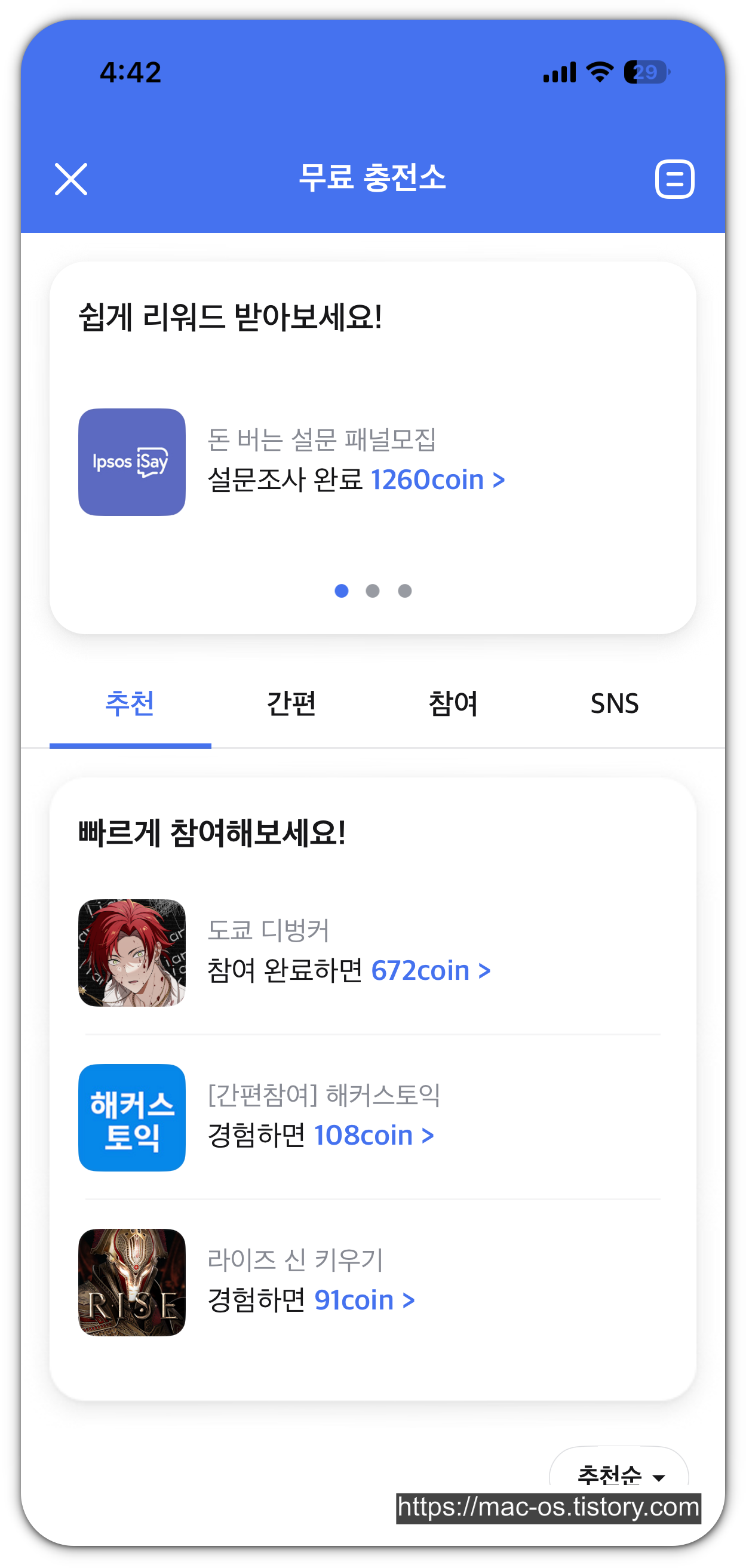The image size is (746, 1568).
Task: Expand the 추천순 sort dropdown
Action: coord(619,1474)
